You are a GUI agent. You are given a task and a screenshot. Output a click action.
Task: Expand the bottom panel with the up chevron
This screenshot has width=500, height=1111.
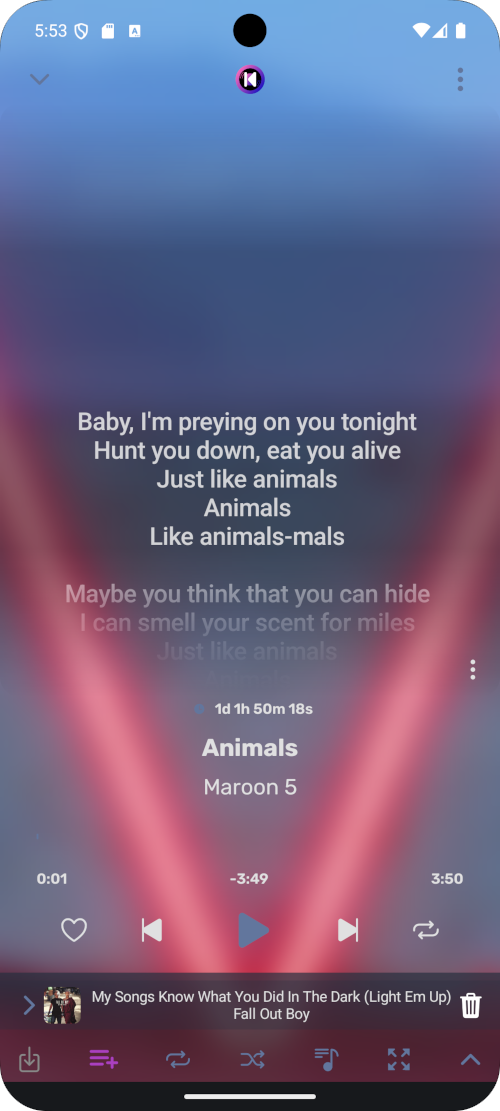point(470,1060)
